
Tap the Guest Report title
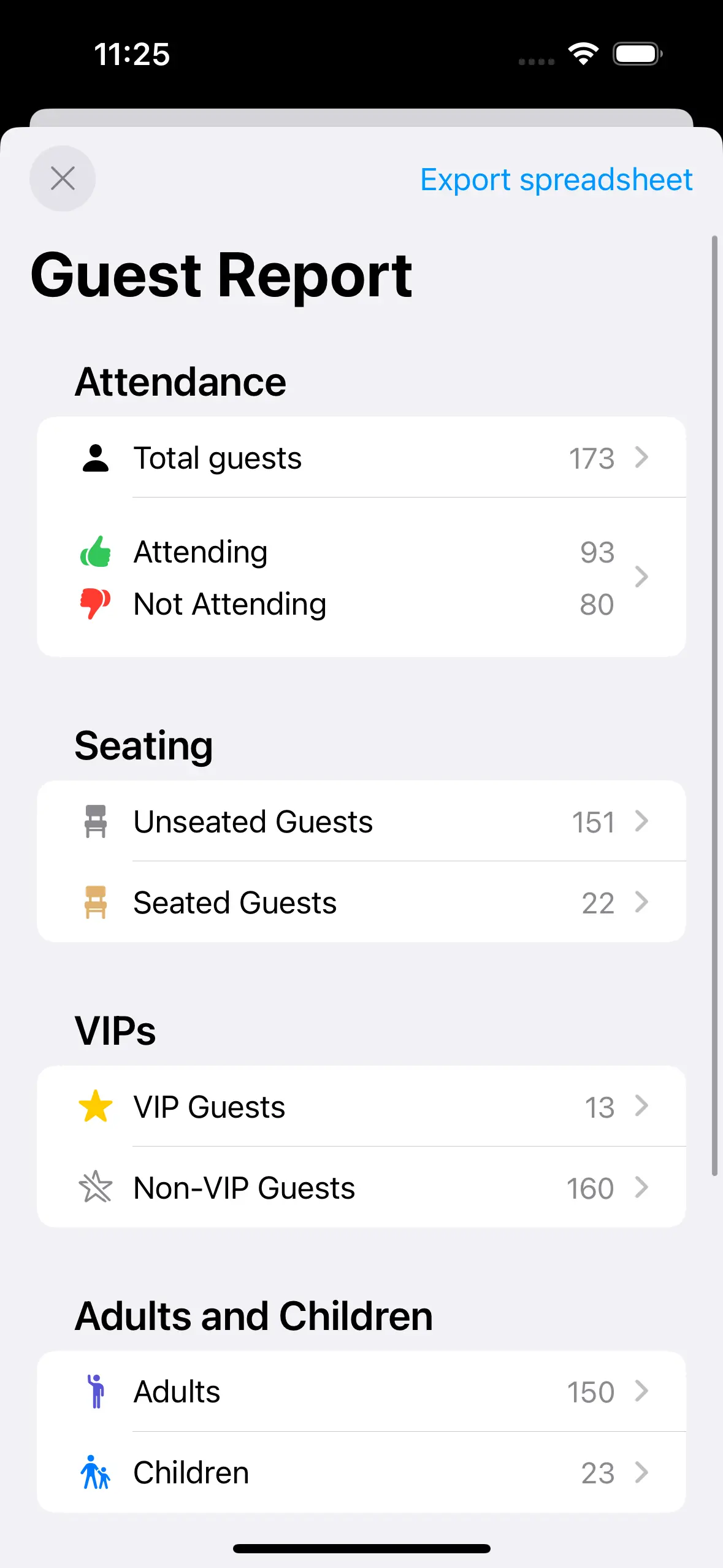[222, 275]
